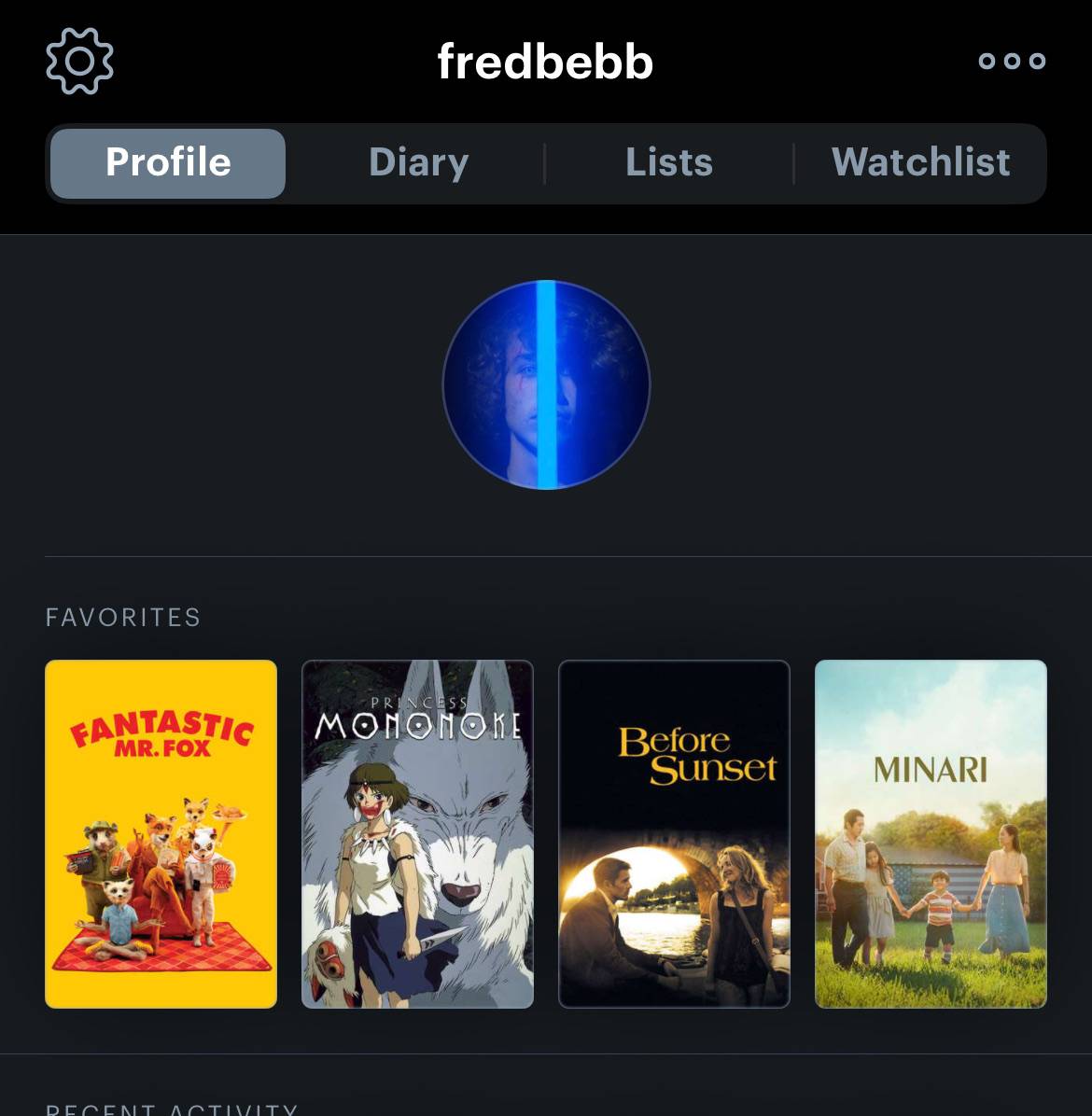Open the three-dot overflow menu
This screenshot has height=1116, width=1092.
click(x=1012, y=62)
